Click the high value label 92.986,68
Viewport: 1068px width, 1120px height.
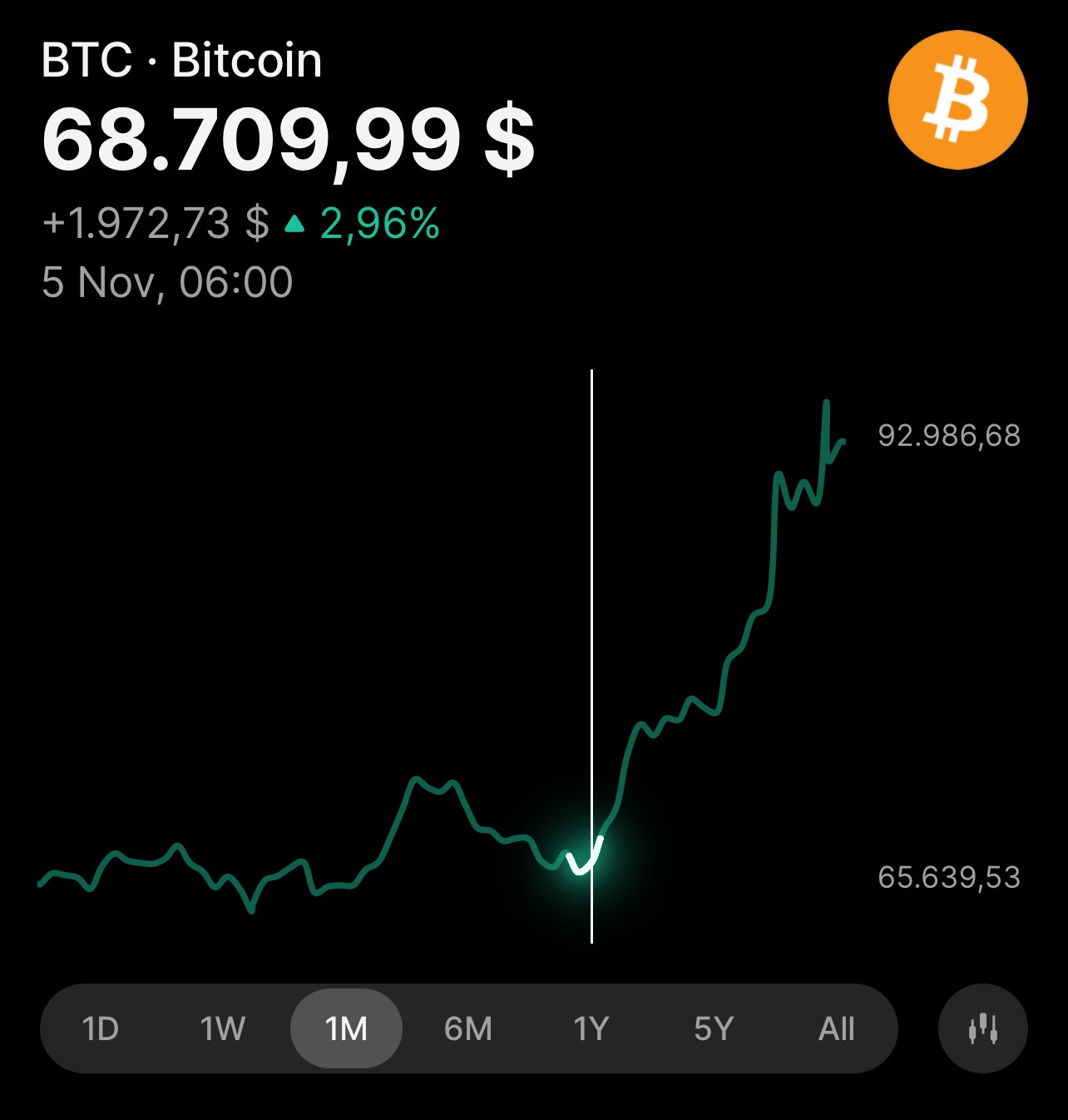click(950, 434)
